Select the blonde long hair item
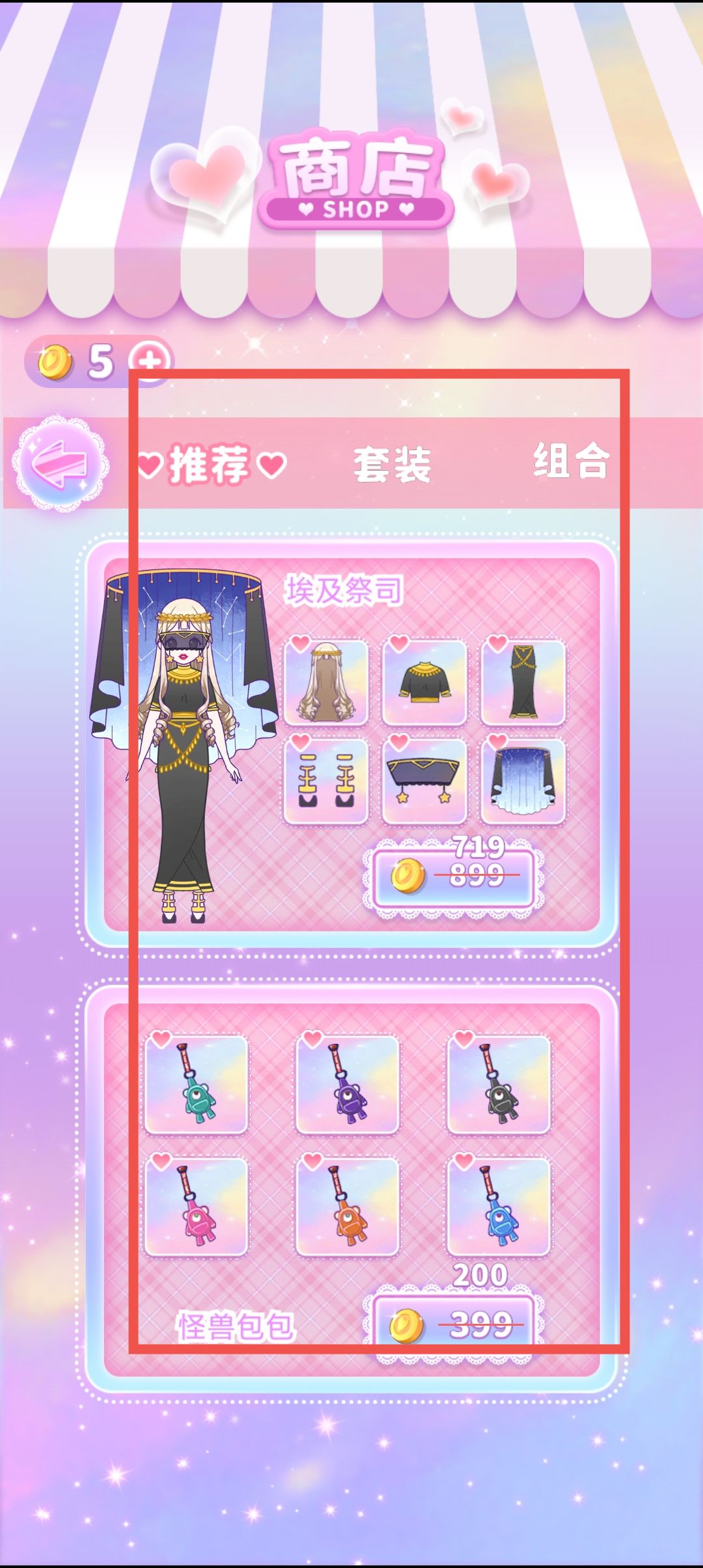Screen dimensions: 703x1568 click(x=326, y=682)
